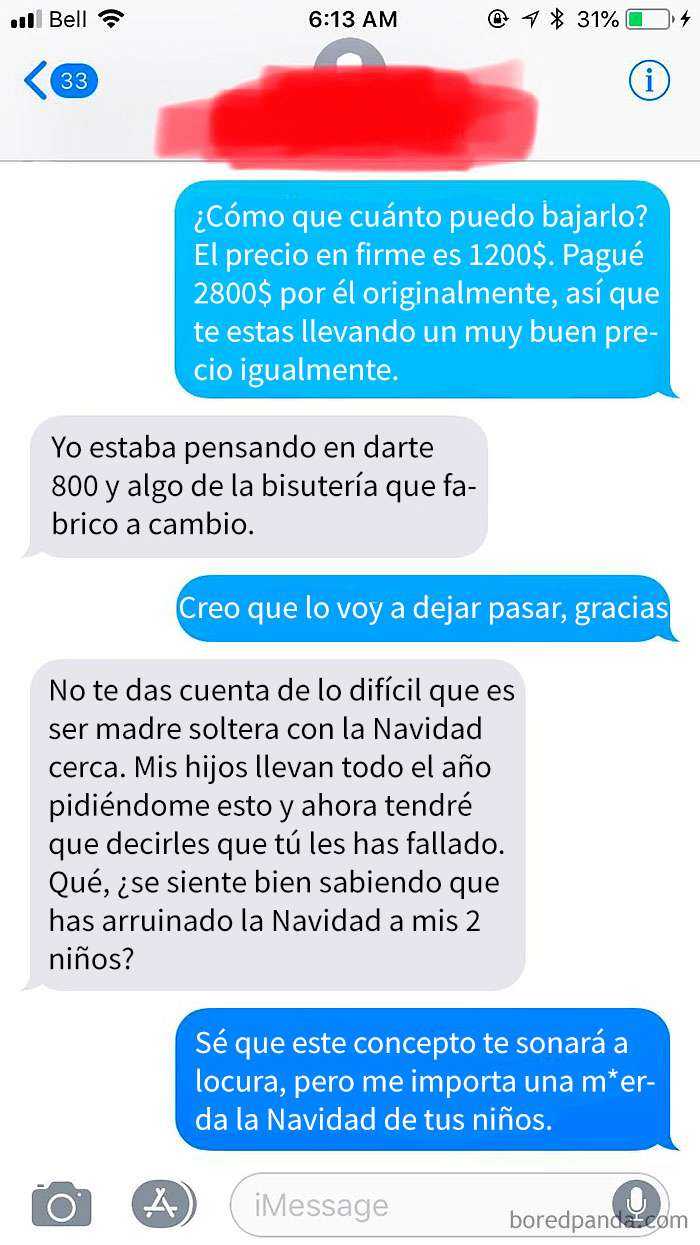The height and width of the screenshot is (1245, 700).
Task: Open the camera to attach a photo
Action: (x=61, y=1204)
